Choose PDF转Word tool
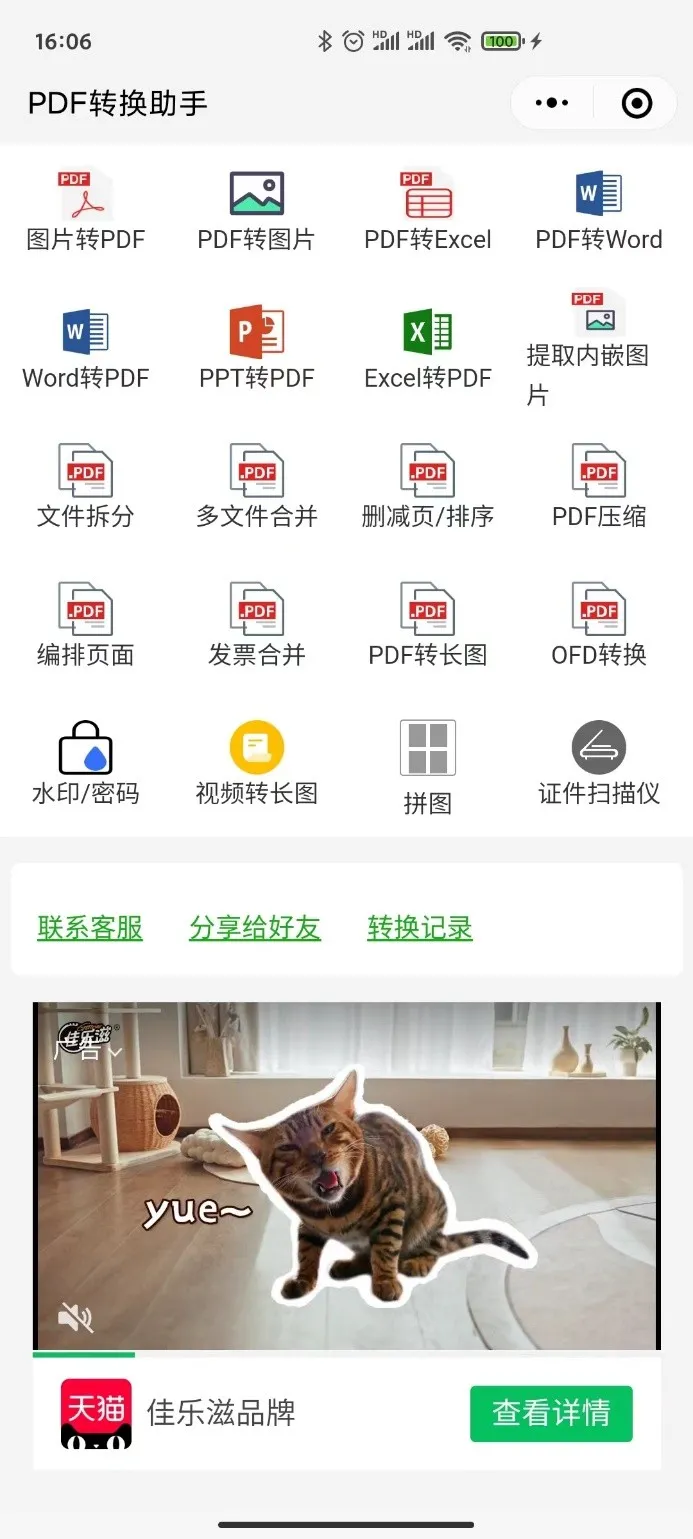 599,211
